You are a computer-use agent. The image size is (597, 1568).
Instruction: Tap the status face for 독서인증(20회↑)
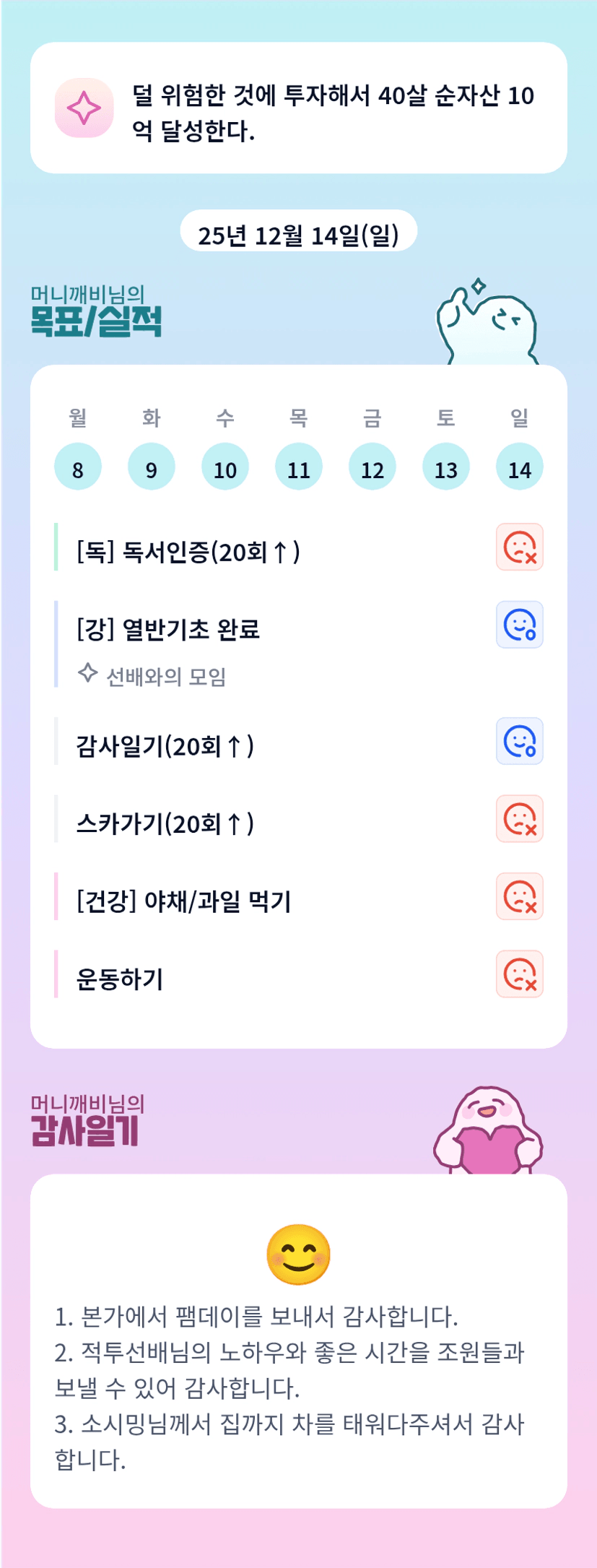pyautogui.click(x=520, y=547)
